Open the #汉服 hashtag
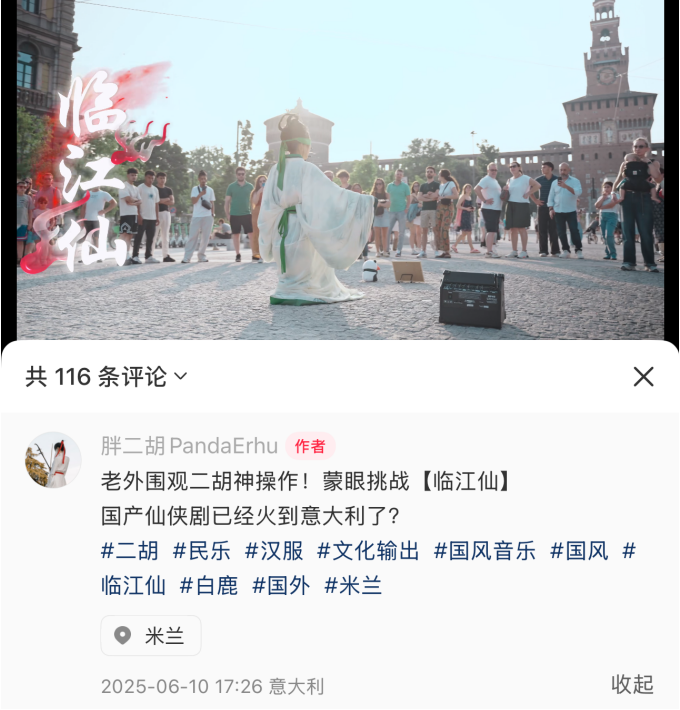The width and height of the screenshot is (680, 710). [x=274, y=551]
